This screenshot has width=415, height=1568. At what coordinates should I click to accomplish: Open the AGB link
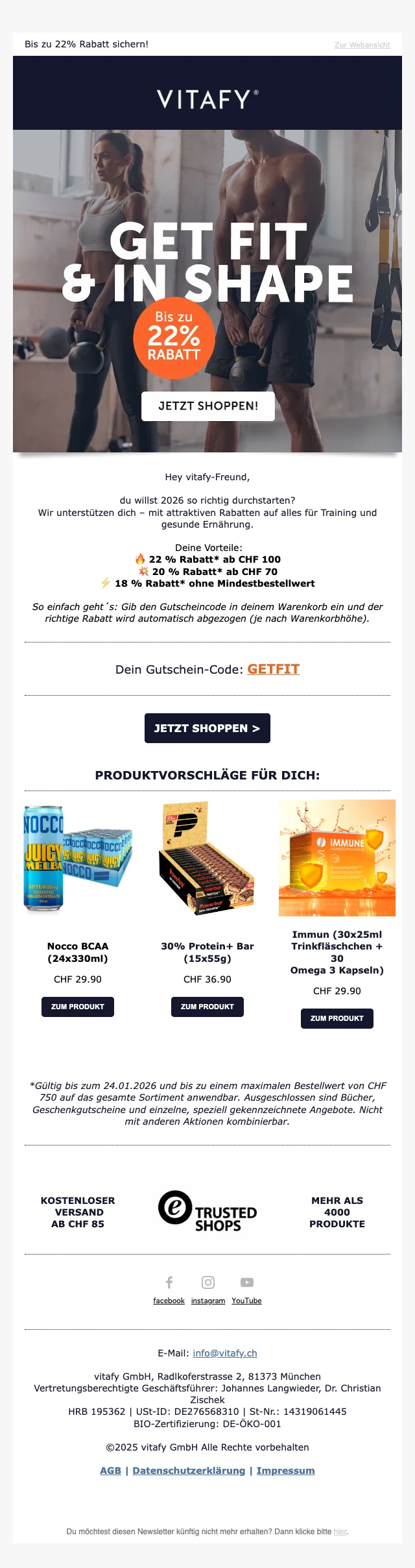click(x=110, y=1471)
